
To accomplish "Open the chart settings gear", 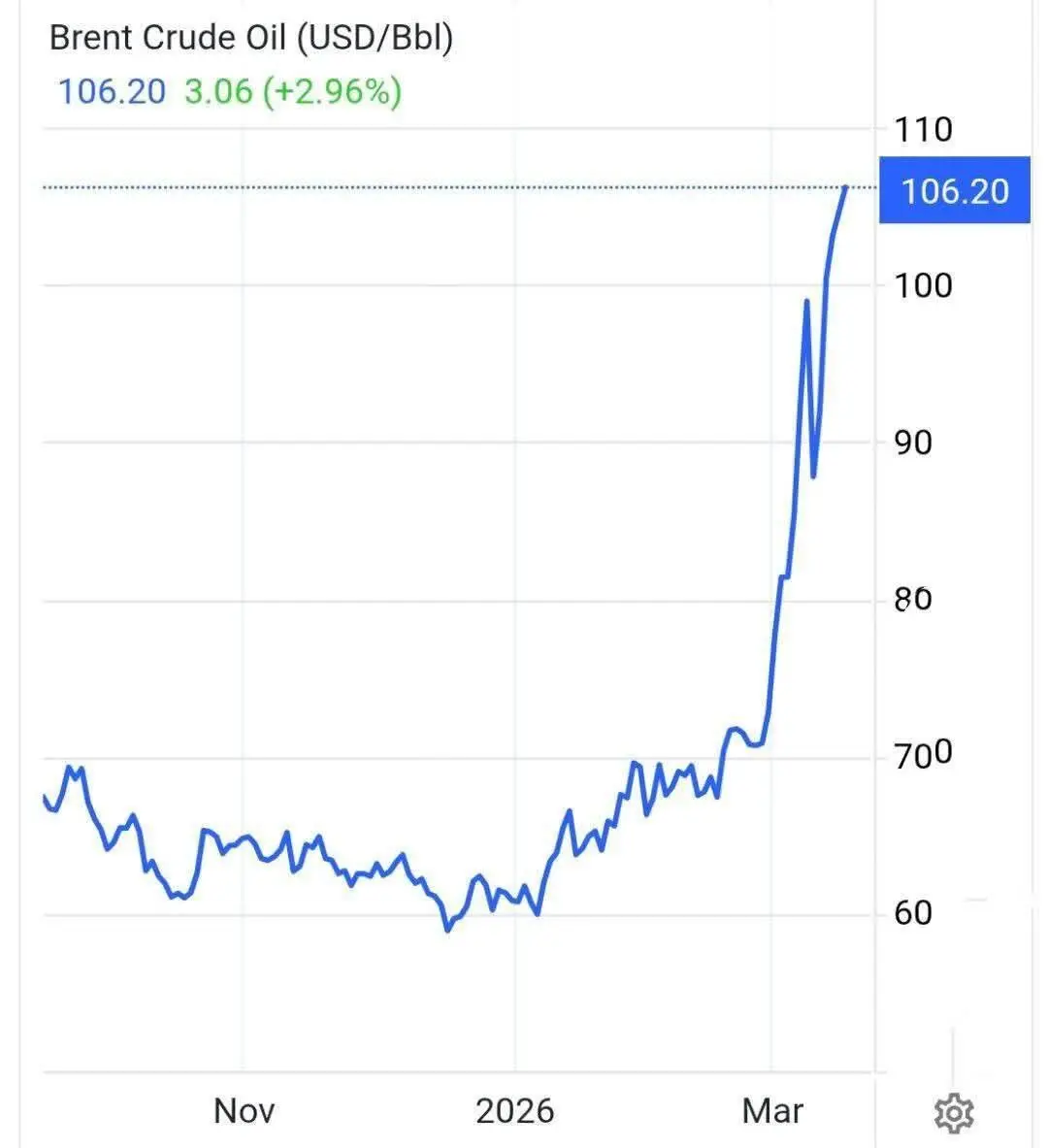I will [x=953, y=1112].
